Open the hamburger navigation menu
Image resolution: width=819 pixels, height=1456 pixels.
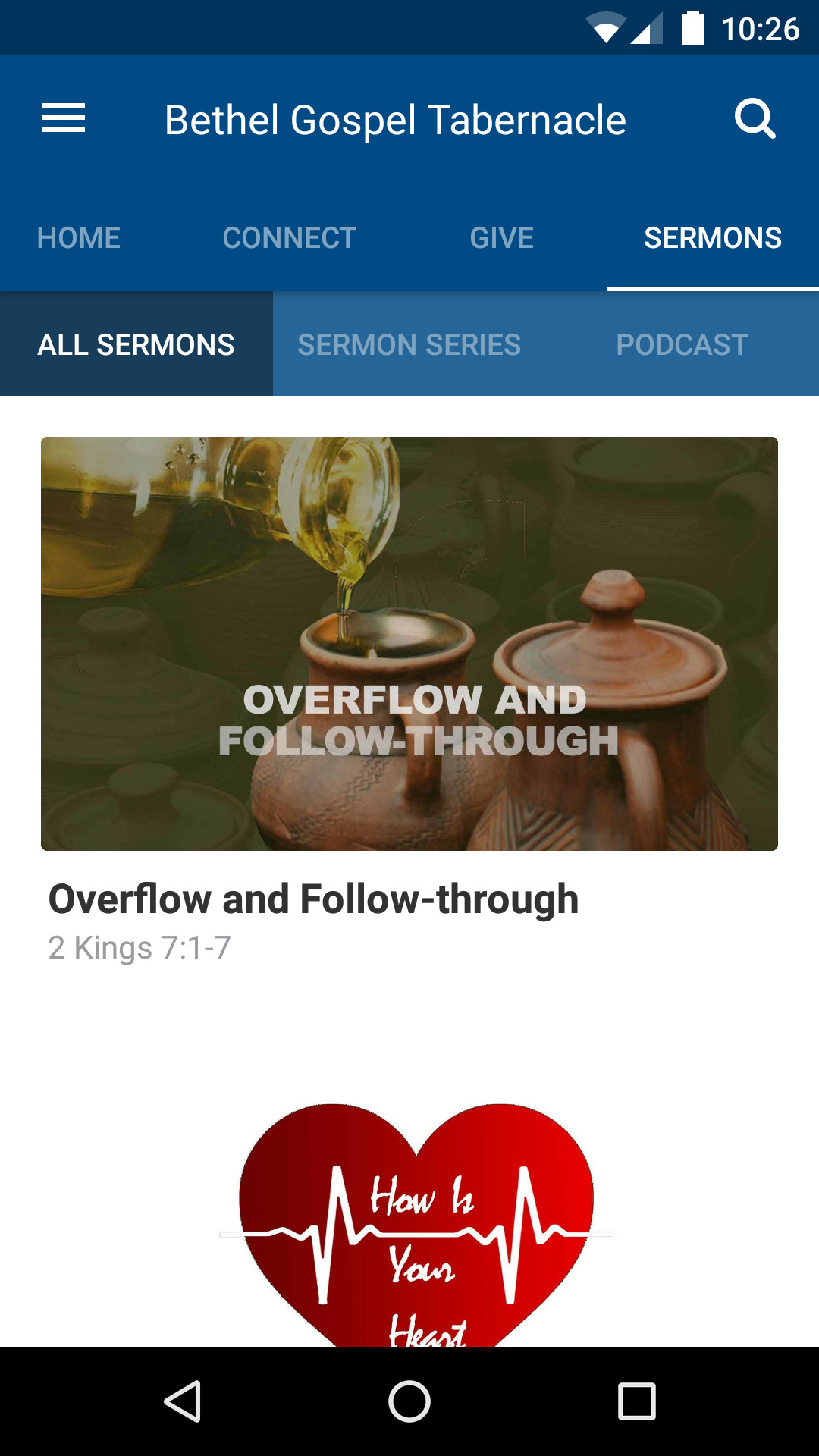coord(64,118)
